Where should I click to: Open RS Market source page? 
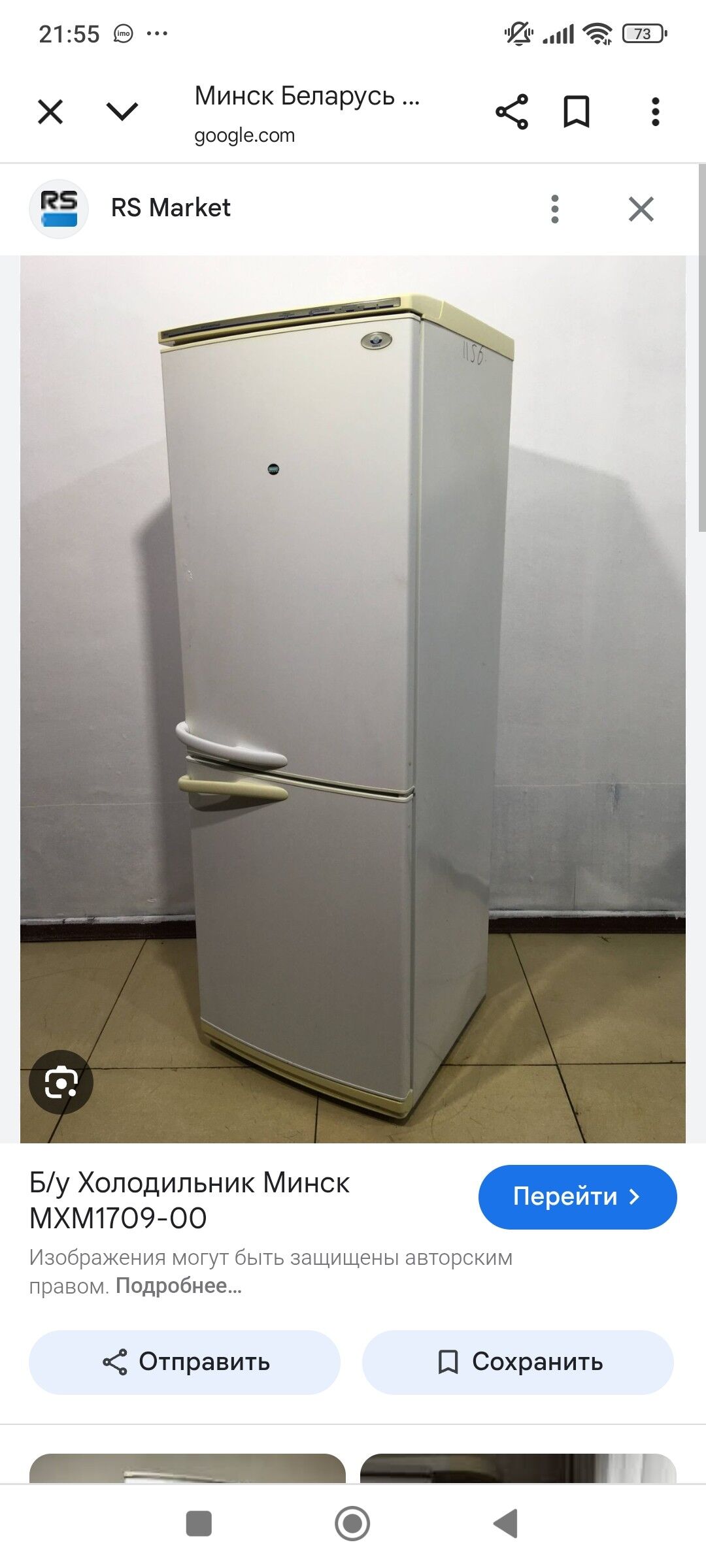pyautogui.click(x=170, y=208)
